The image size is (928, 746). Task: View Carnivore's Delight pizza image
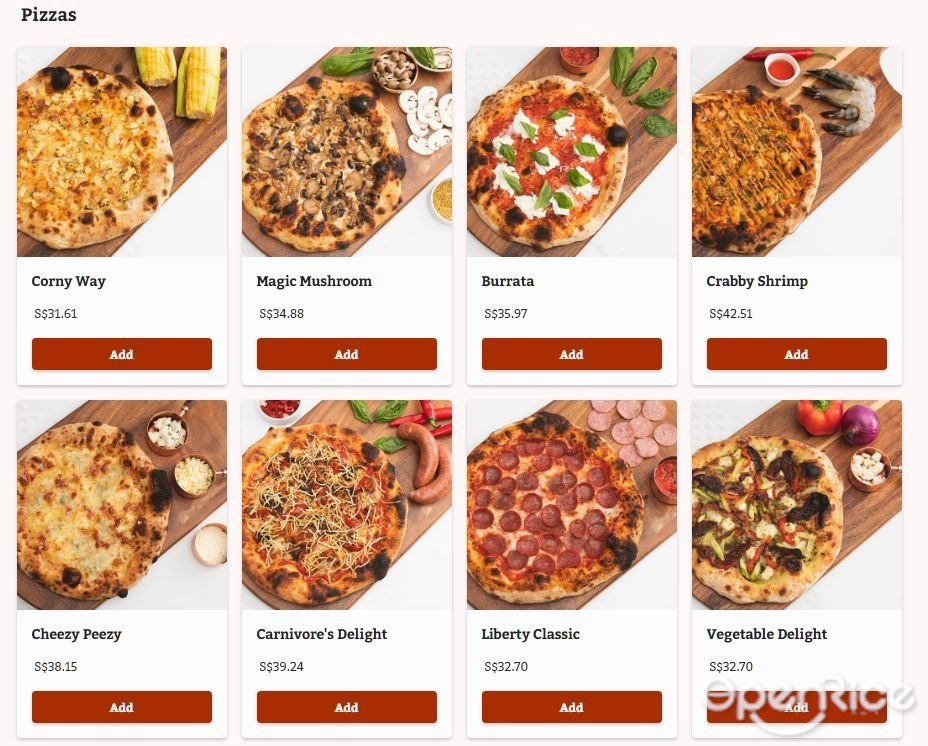(346, 505)
